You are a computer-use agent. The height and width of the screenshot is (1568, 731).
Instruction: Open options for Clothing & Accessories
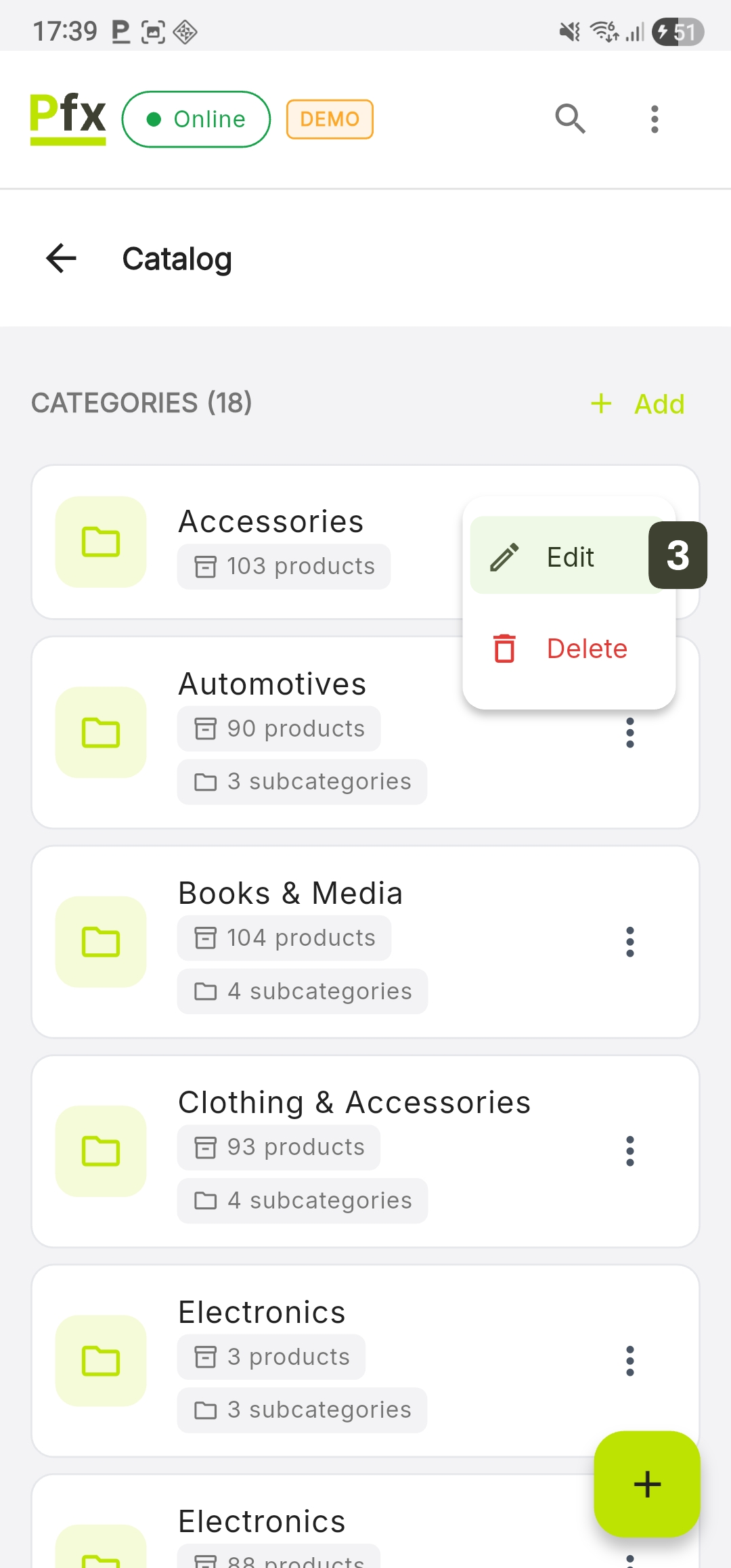[630, 1151]
